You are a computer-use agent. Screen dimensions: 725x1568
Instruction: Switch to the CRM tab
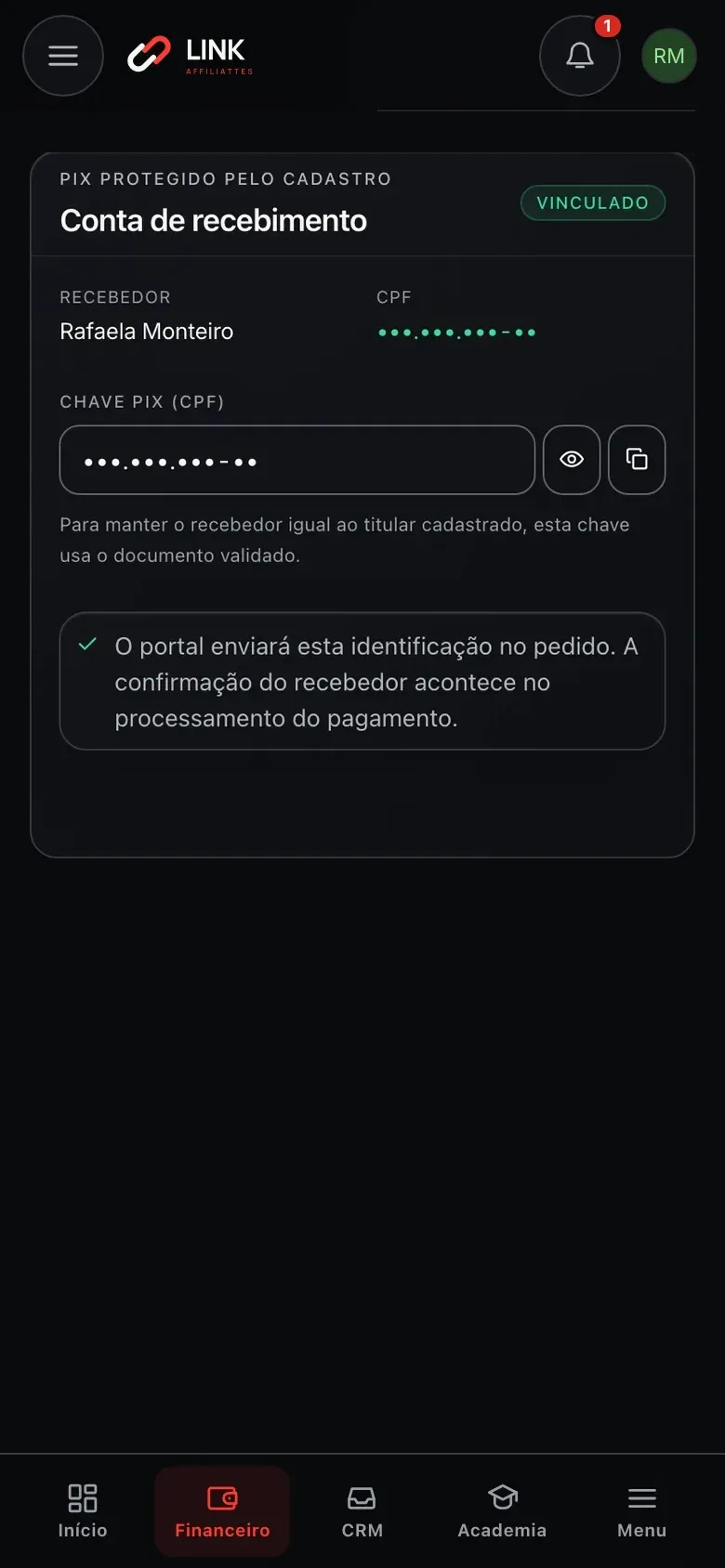click(x=362, y=1512)
